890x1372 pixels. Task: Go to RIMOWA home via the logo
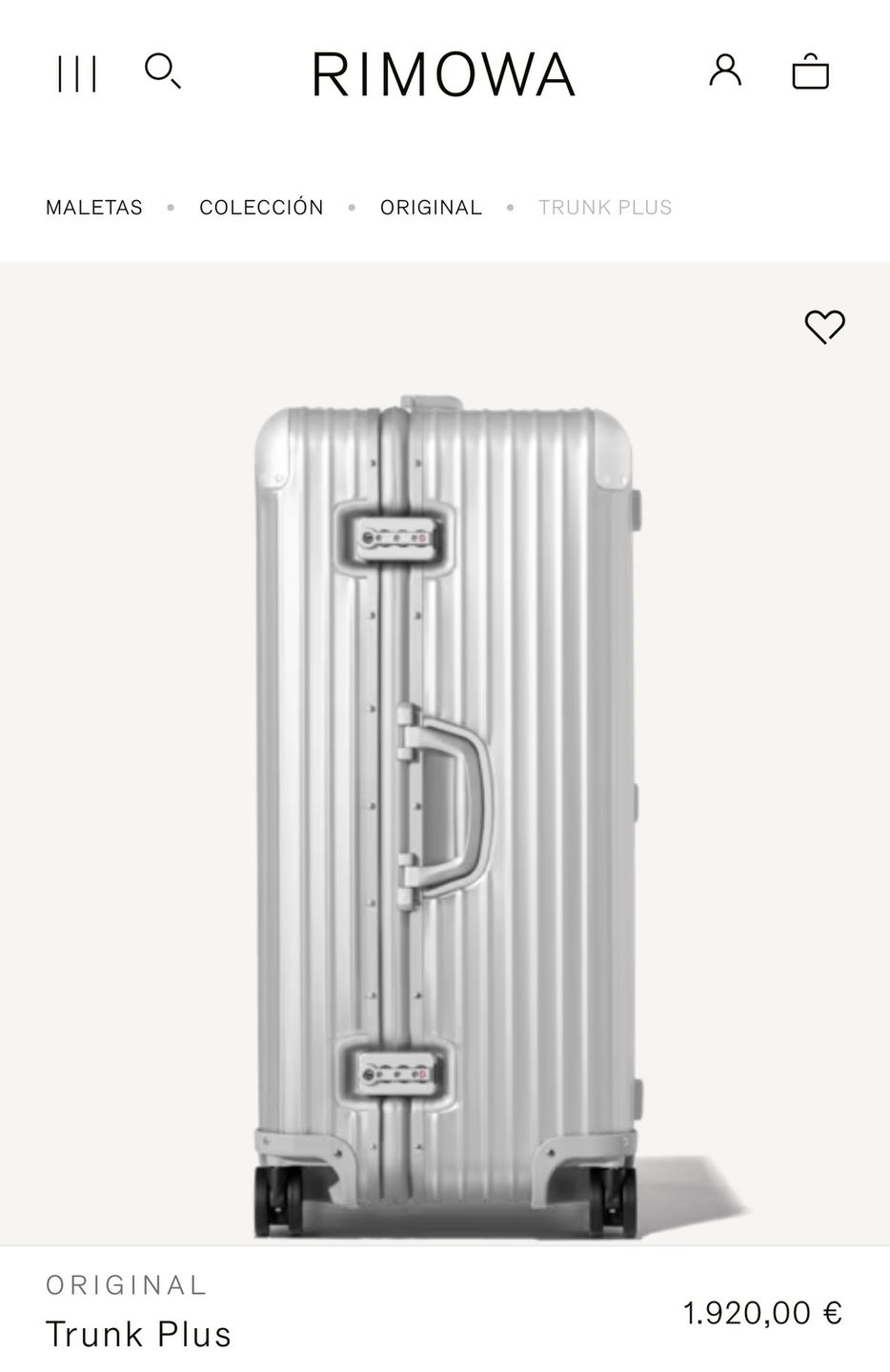[x=444, y=74]
